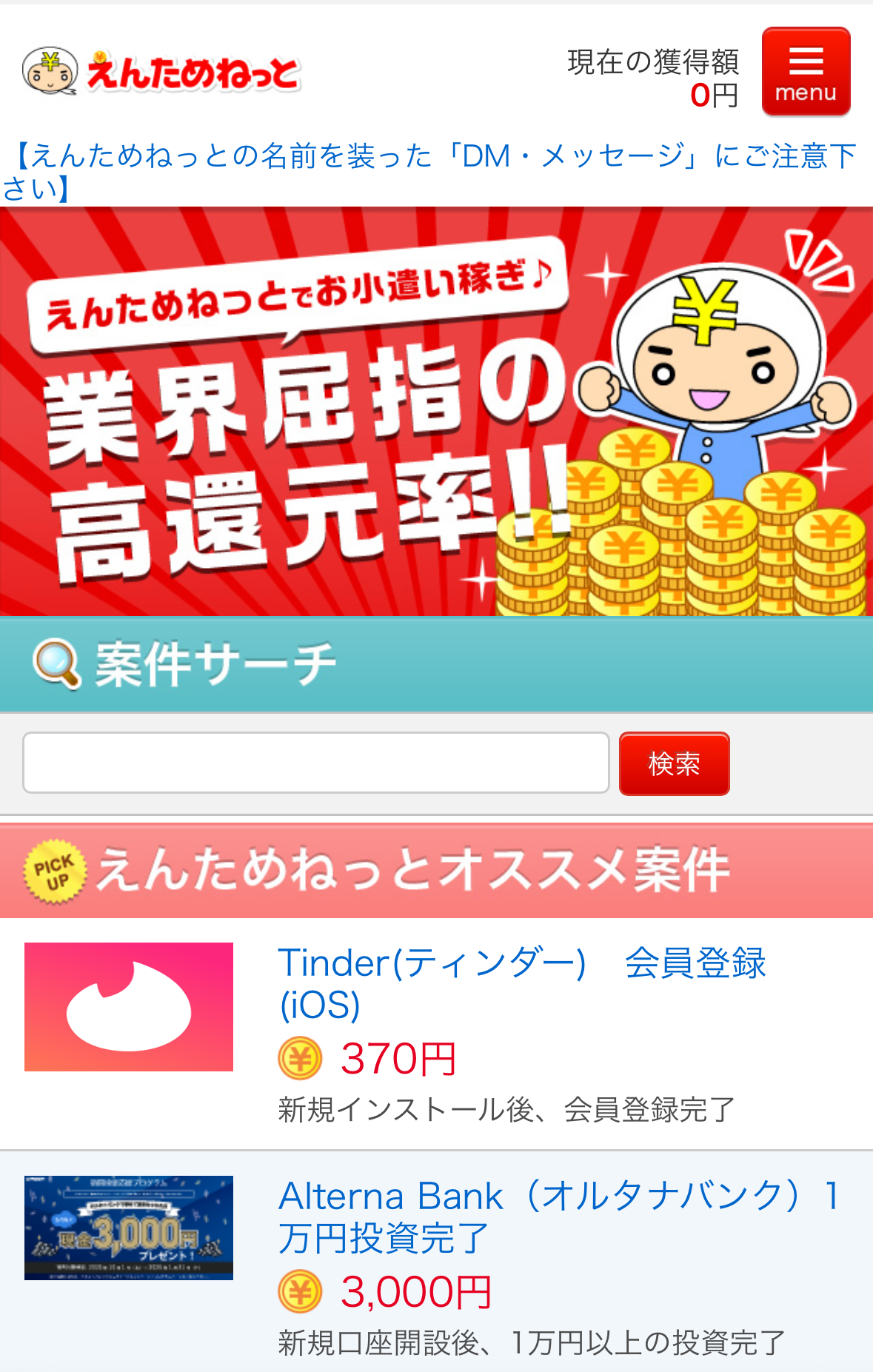The height and width of the screenshot is (1372, 873).
Task: Focus the 案件サーチ search text field
Action: 316,763
